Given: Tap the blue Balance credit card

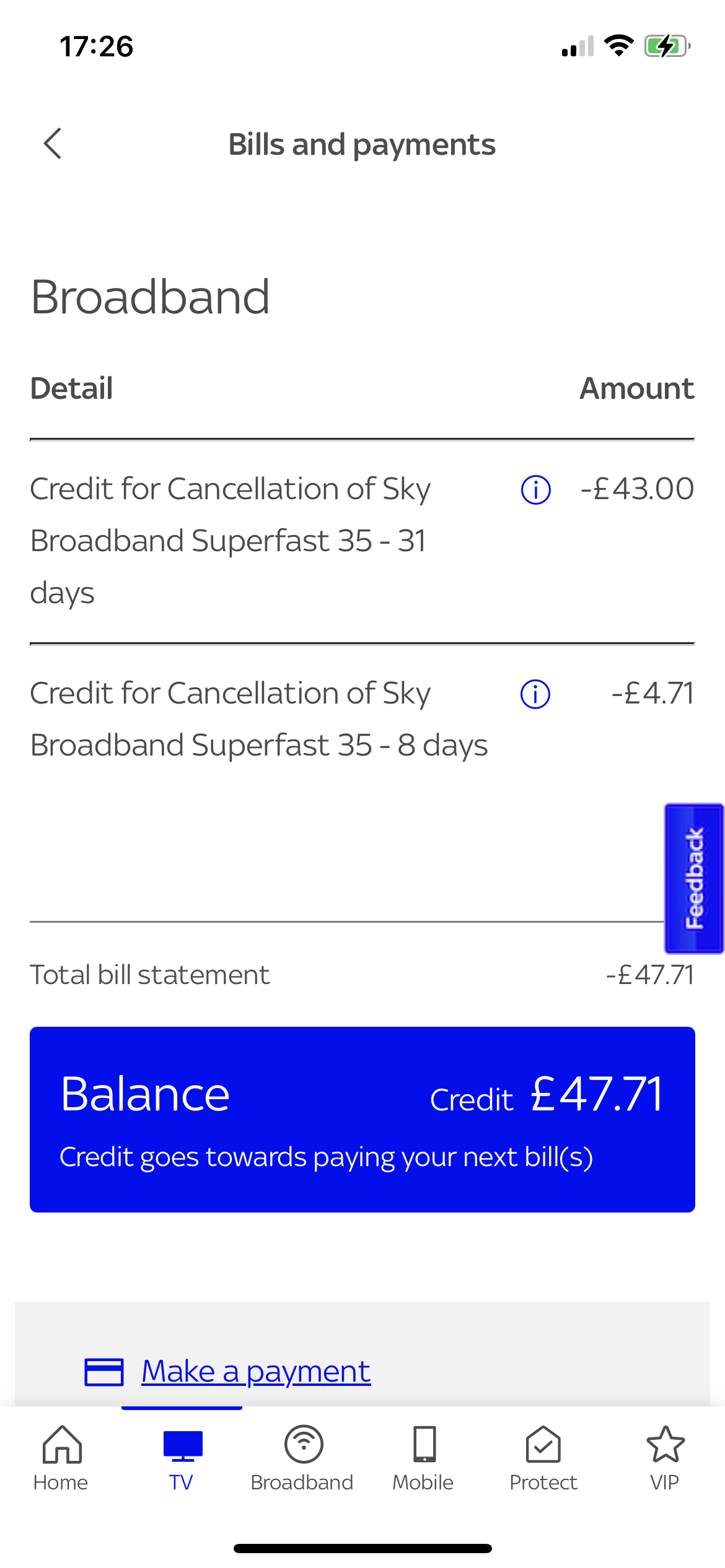Looking at the screenshot, I should tap(362, 1121).
